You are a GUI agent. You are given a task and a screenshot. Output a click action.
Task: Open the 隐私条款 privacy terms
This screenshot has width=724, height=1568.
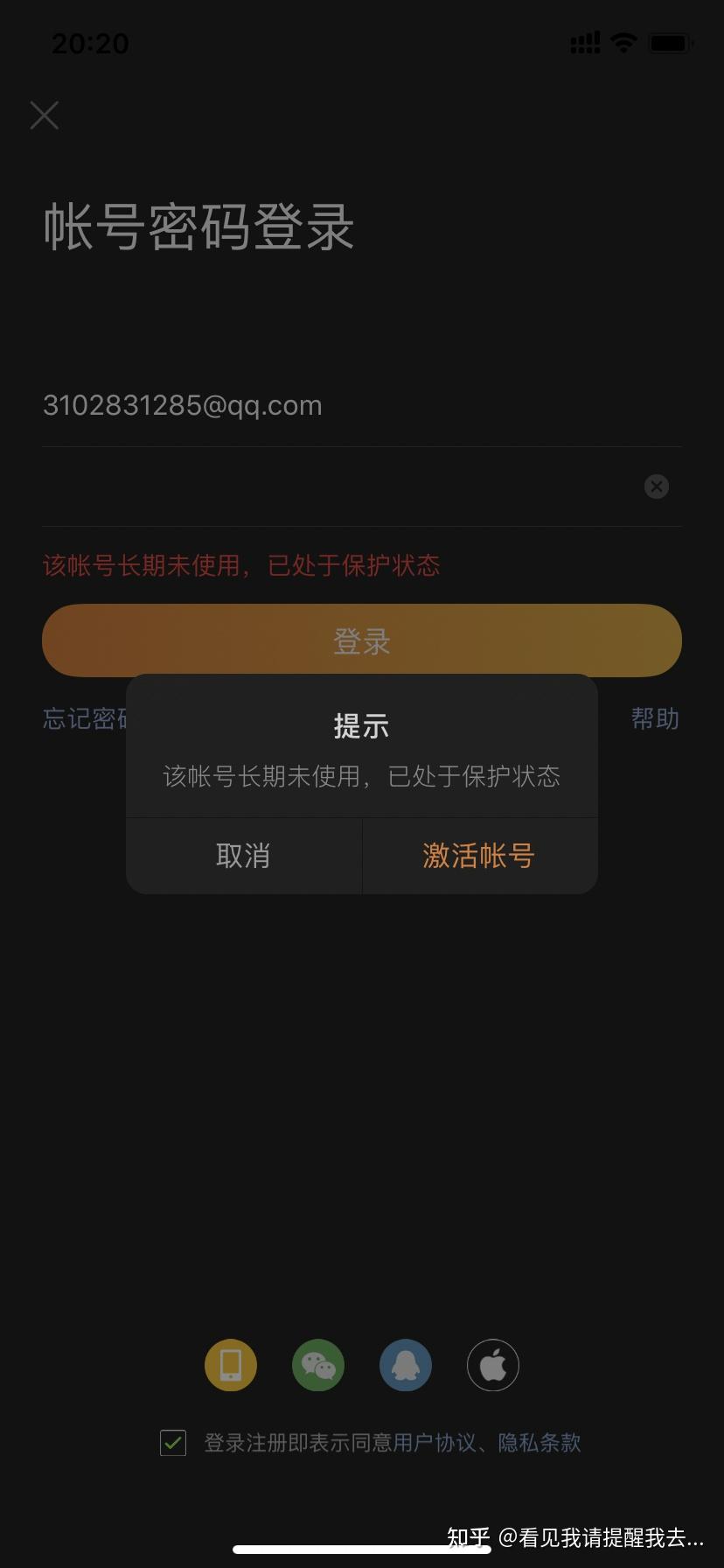(x=540, y=1443)
